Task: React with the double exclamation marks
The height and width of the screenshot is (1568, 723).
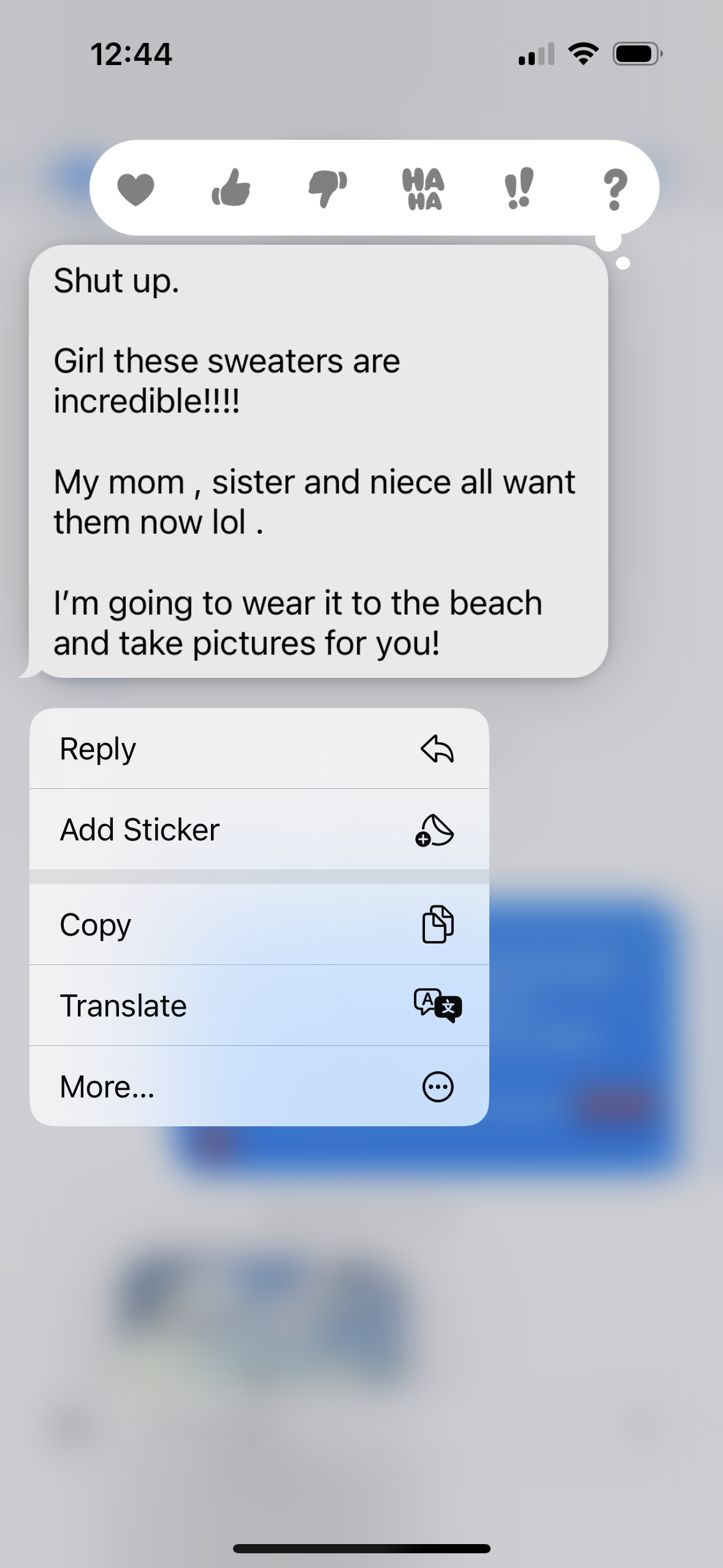Action: tap(519, 189)
